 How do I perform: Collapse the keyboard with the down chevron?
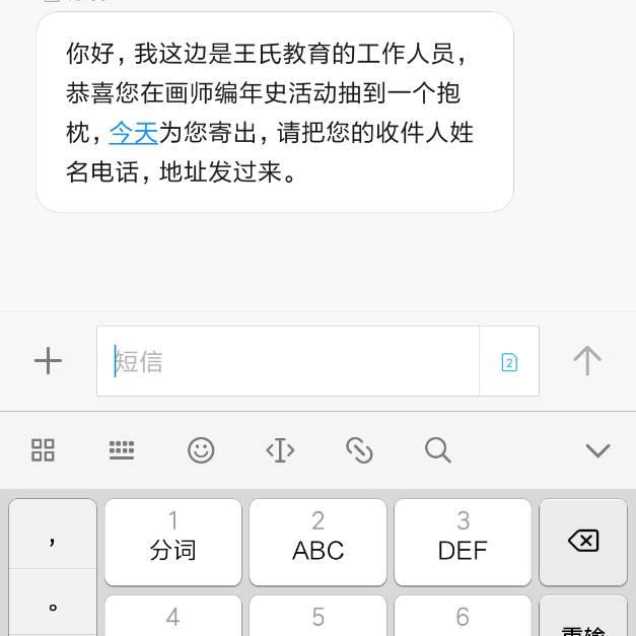click(x=597, y=450)
